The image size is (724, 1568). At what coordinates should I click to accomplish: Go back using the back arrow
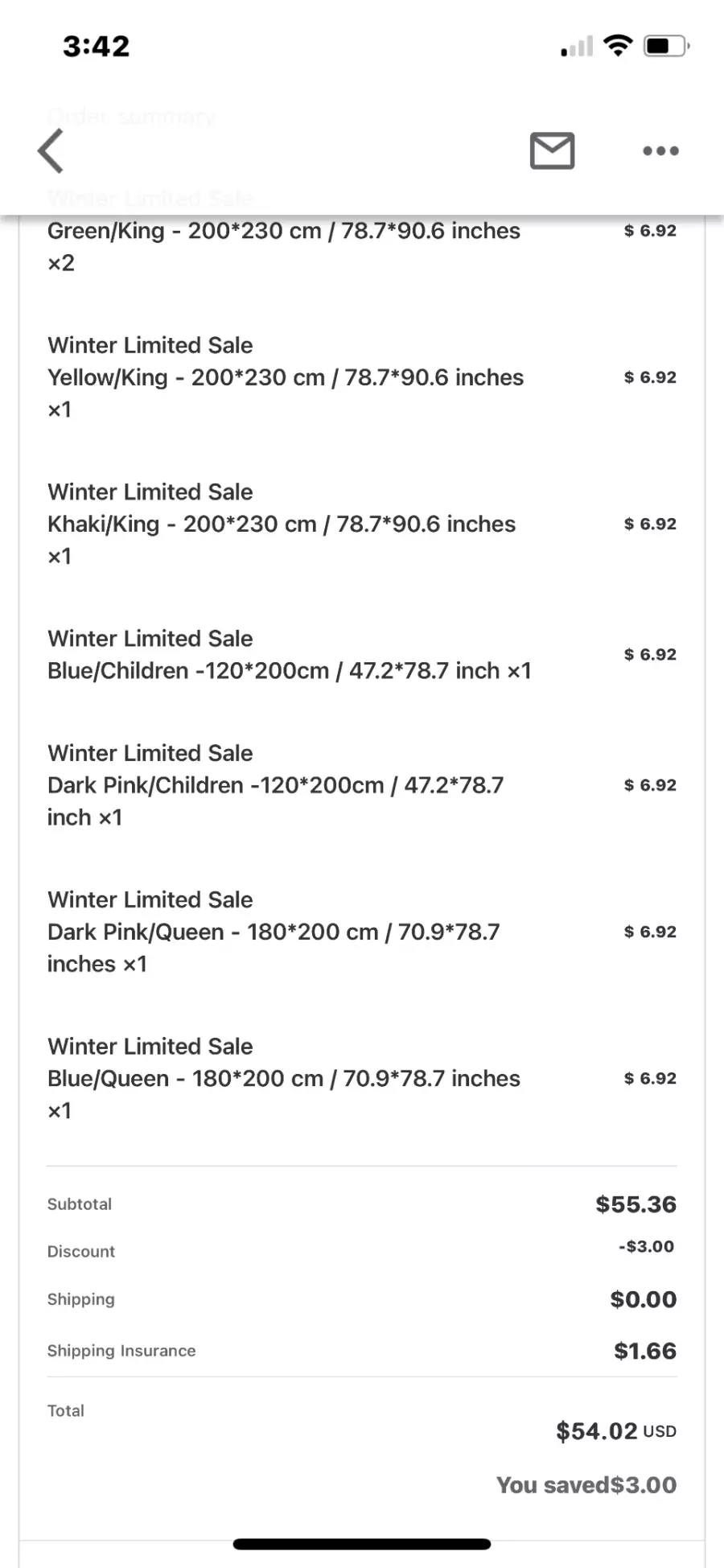coord(51,150)
